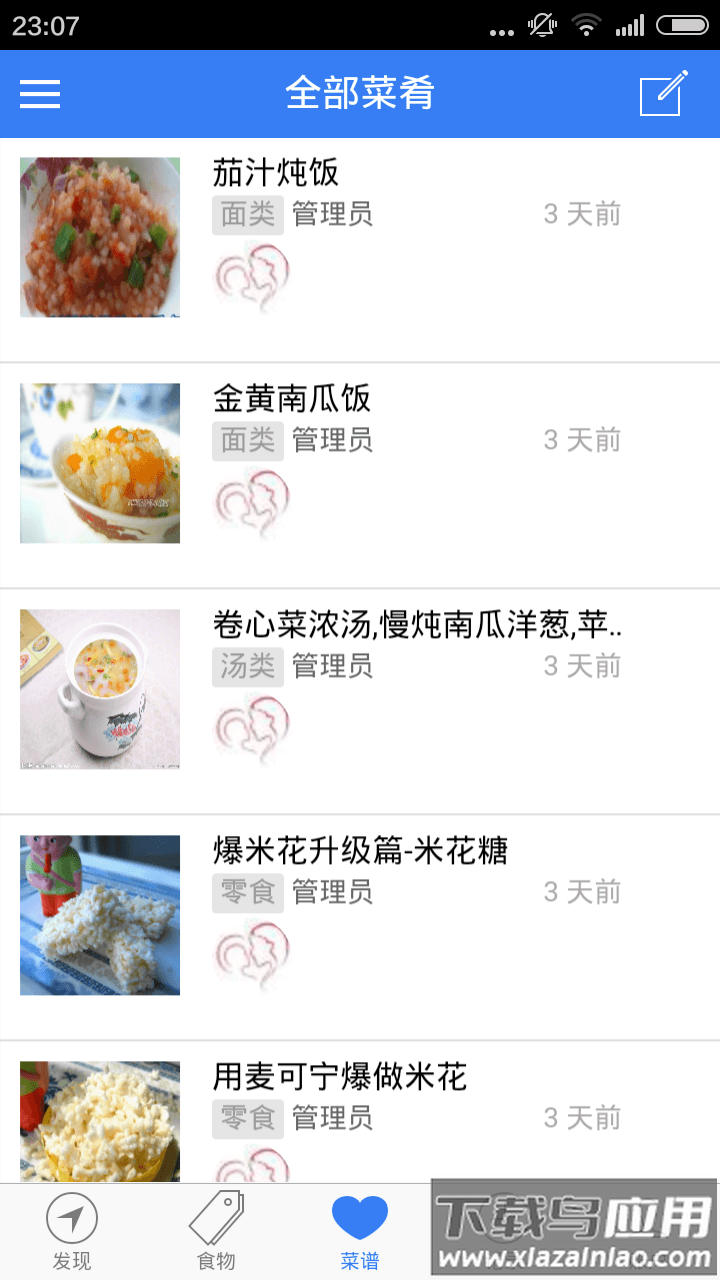Viewport: 720px width, 1280px height.
Task: Toggle to the 菜谱 tab
Action: click(361, 1229)
